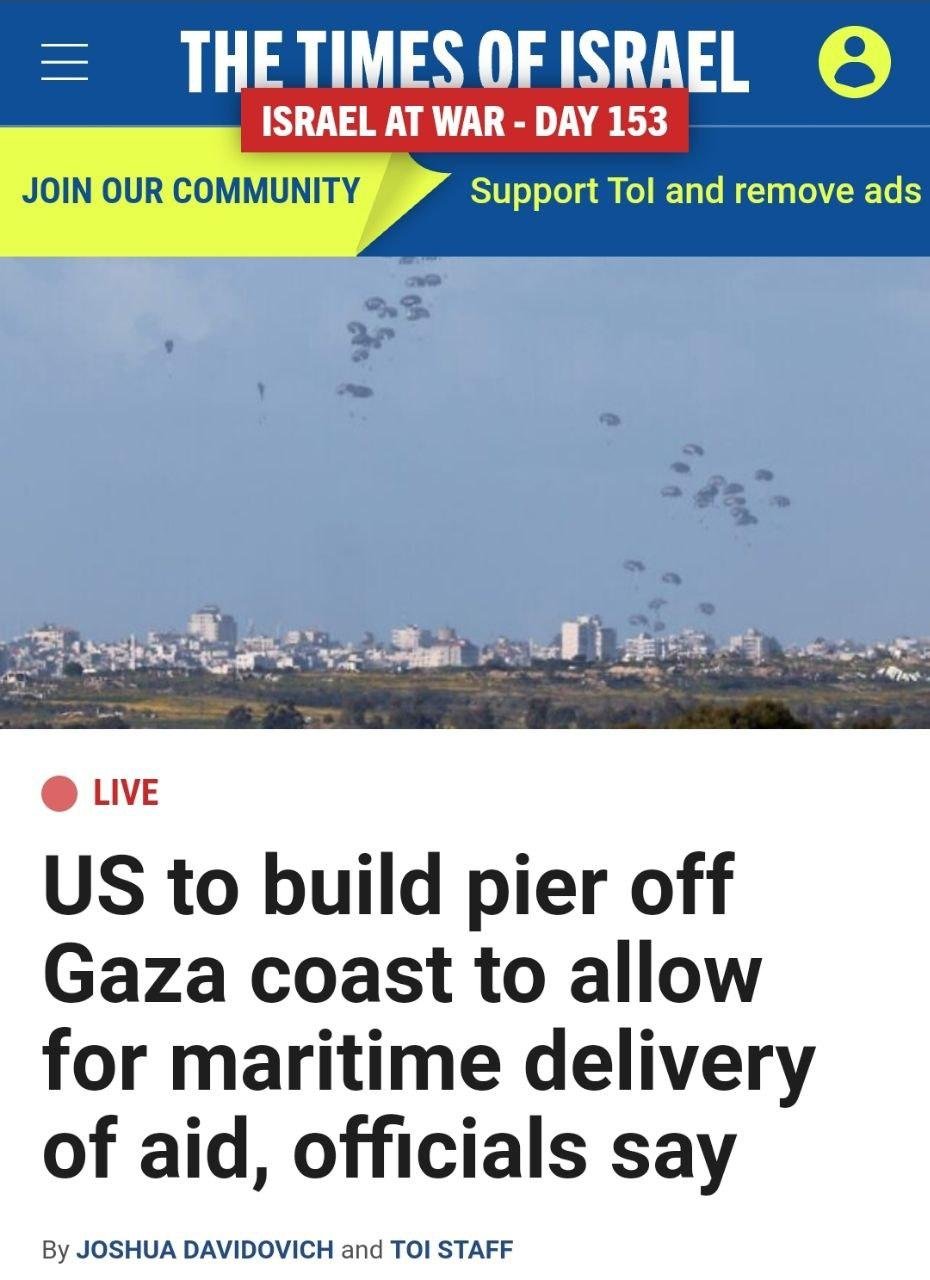Viewport: 930px width, 1280px height.
Task: Open author Joshua Davidovich's page
Action: point(205,1249)
